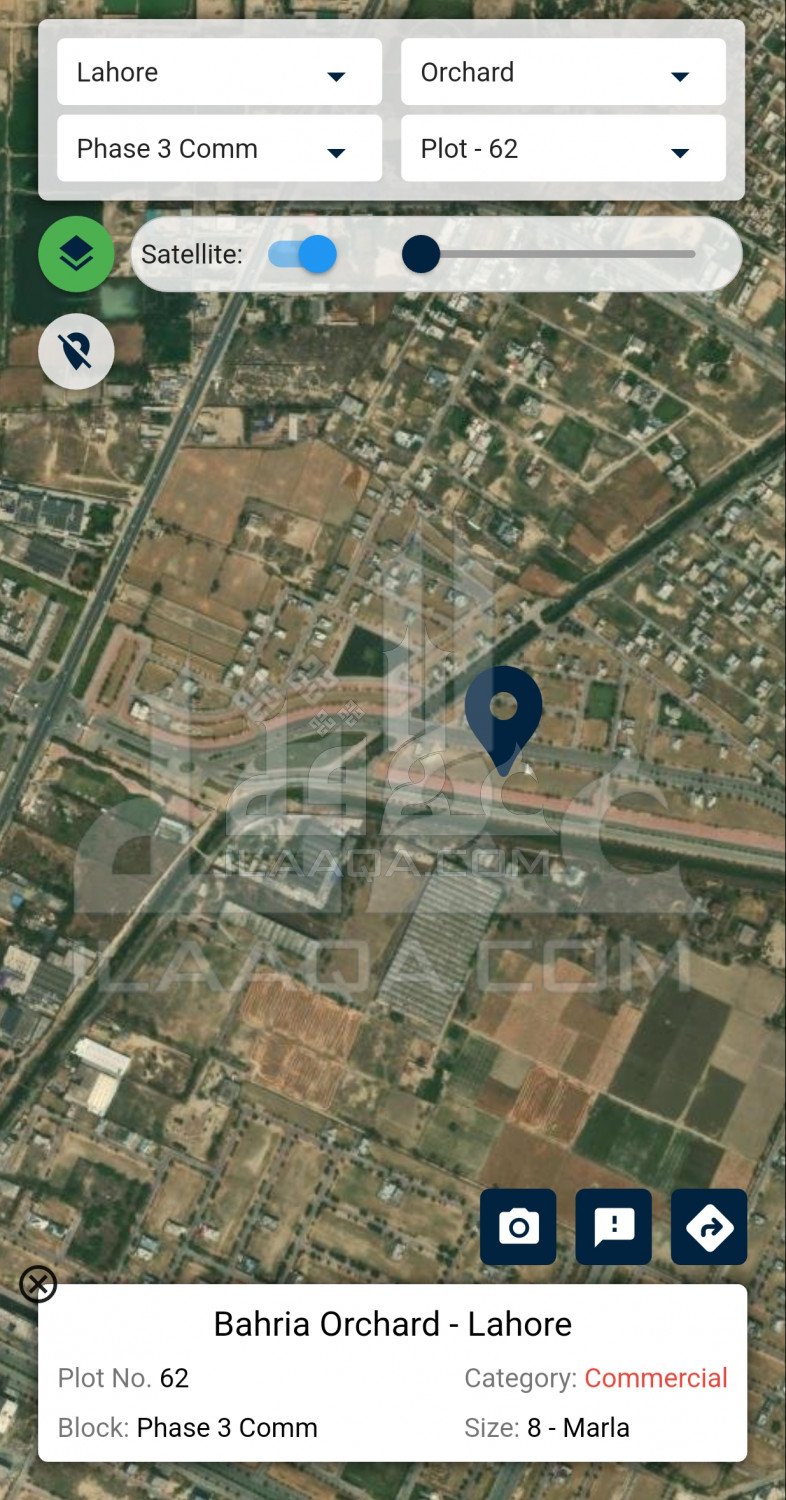The image size is (786, 1500).
Task: Expand the Plot - 62 dropdown
Action: 563,149
